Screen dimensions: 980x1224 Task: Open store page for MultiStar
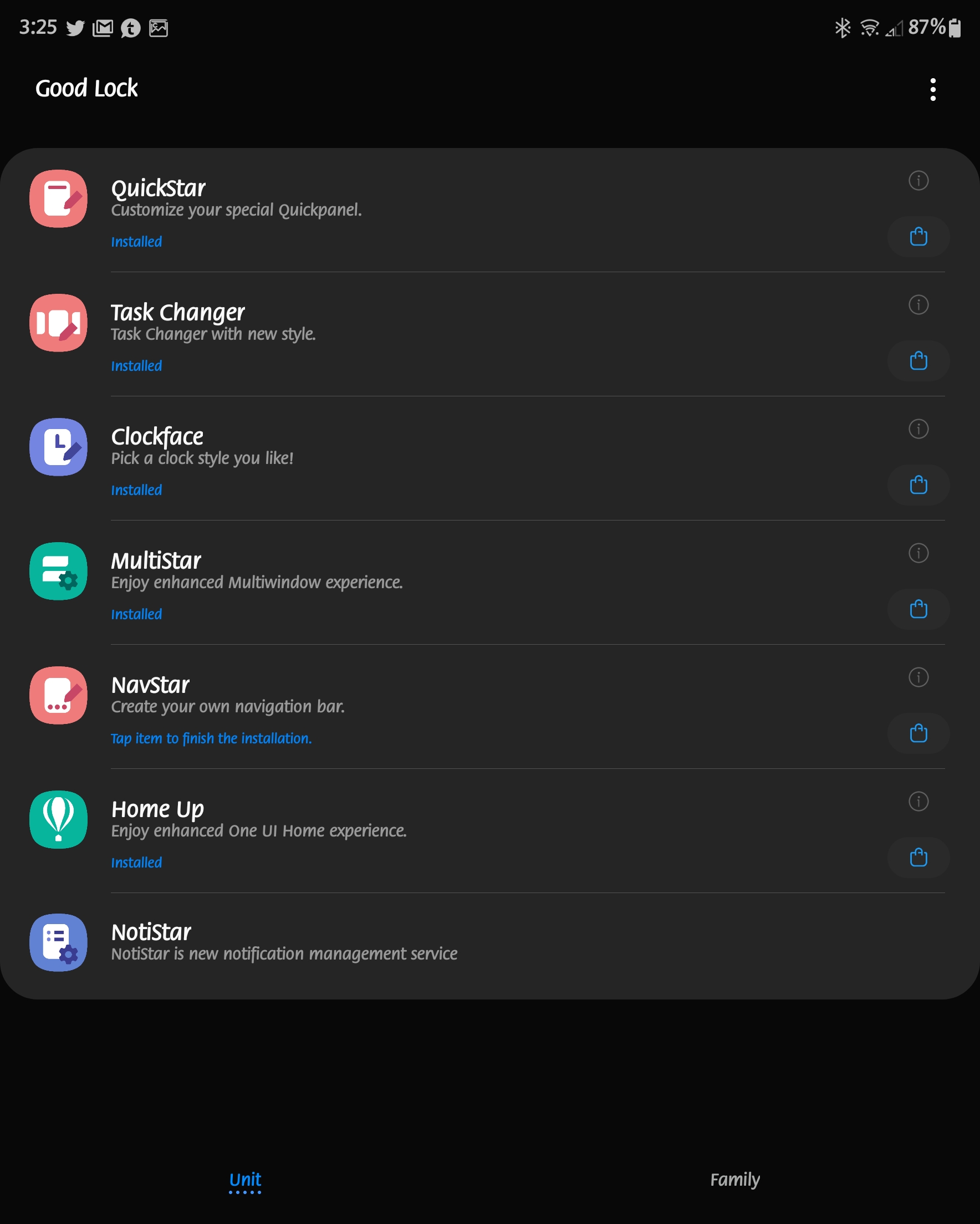click(918, 610)
